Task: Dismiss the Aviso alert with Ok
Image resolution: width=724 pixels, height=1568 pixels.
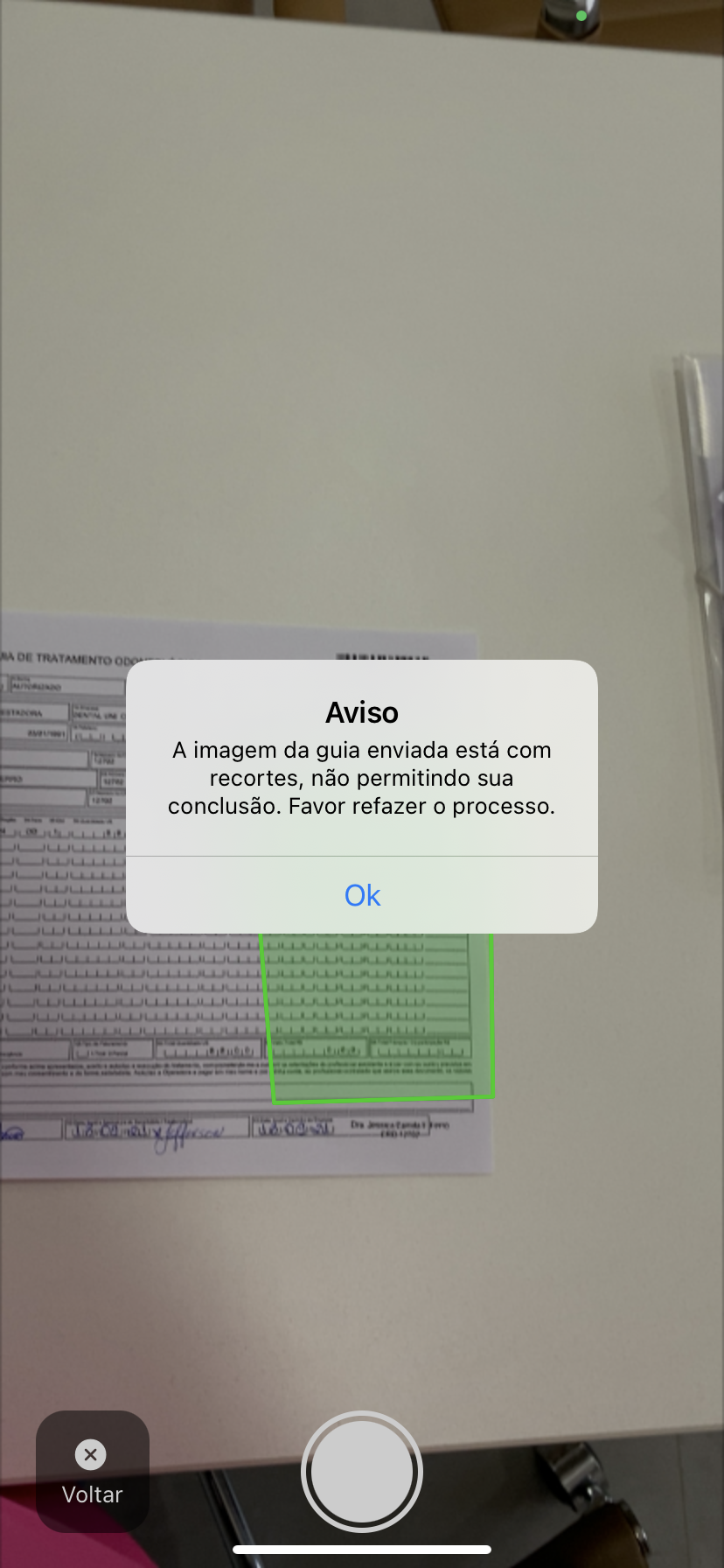Action: [362, 895]
